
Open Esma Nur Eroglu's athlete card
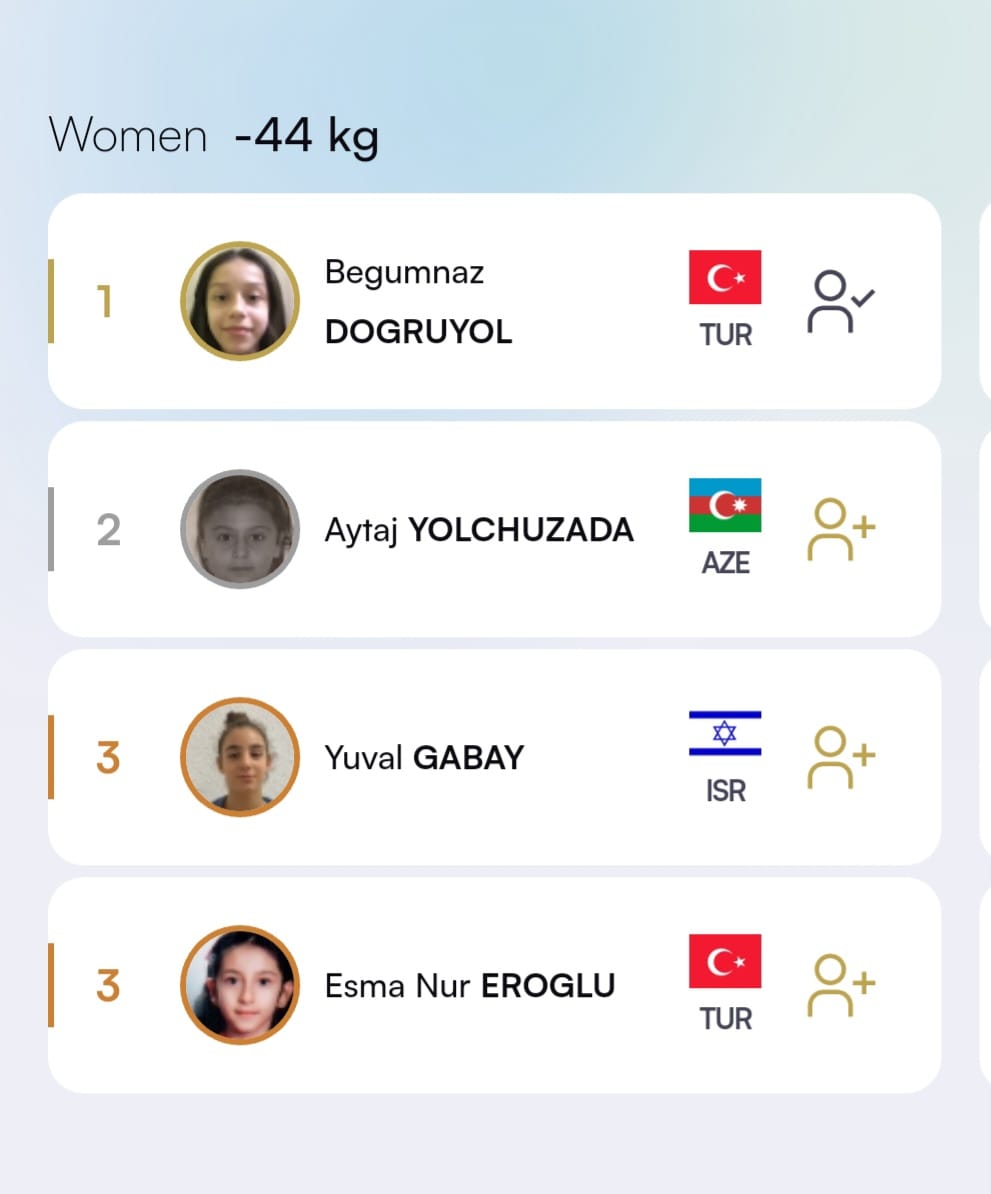[469, 985]
